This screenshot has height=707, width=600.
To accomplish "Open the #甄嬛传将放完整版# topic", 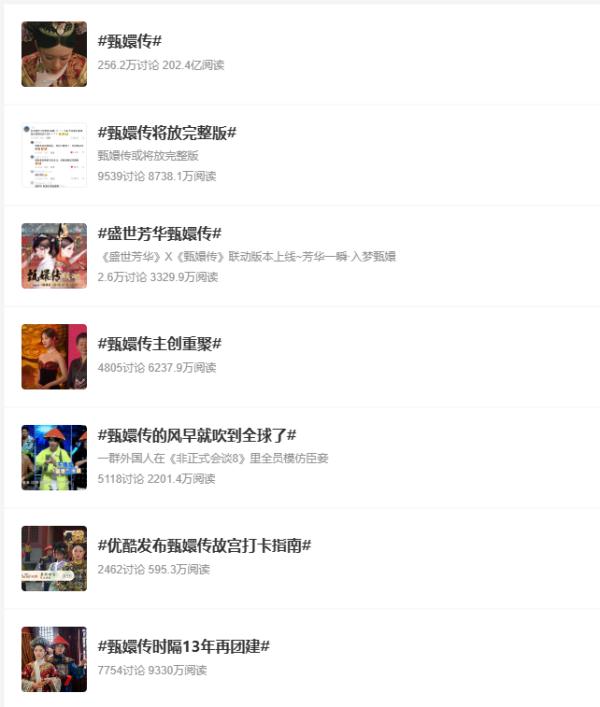I will 167,133.
